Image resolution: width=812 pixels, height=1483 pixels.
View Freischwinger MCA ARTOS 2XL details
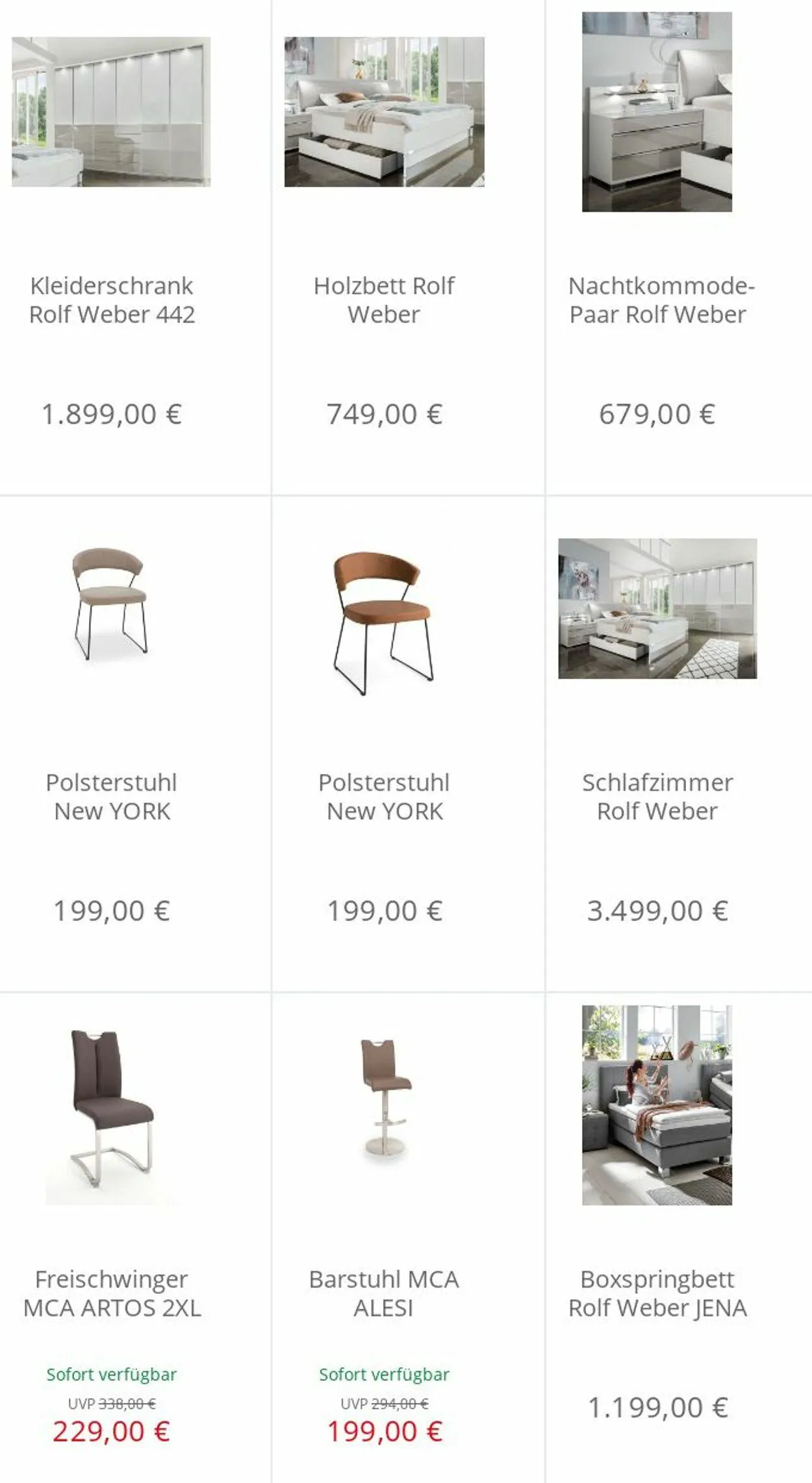click(112, 1293)
